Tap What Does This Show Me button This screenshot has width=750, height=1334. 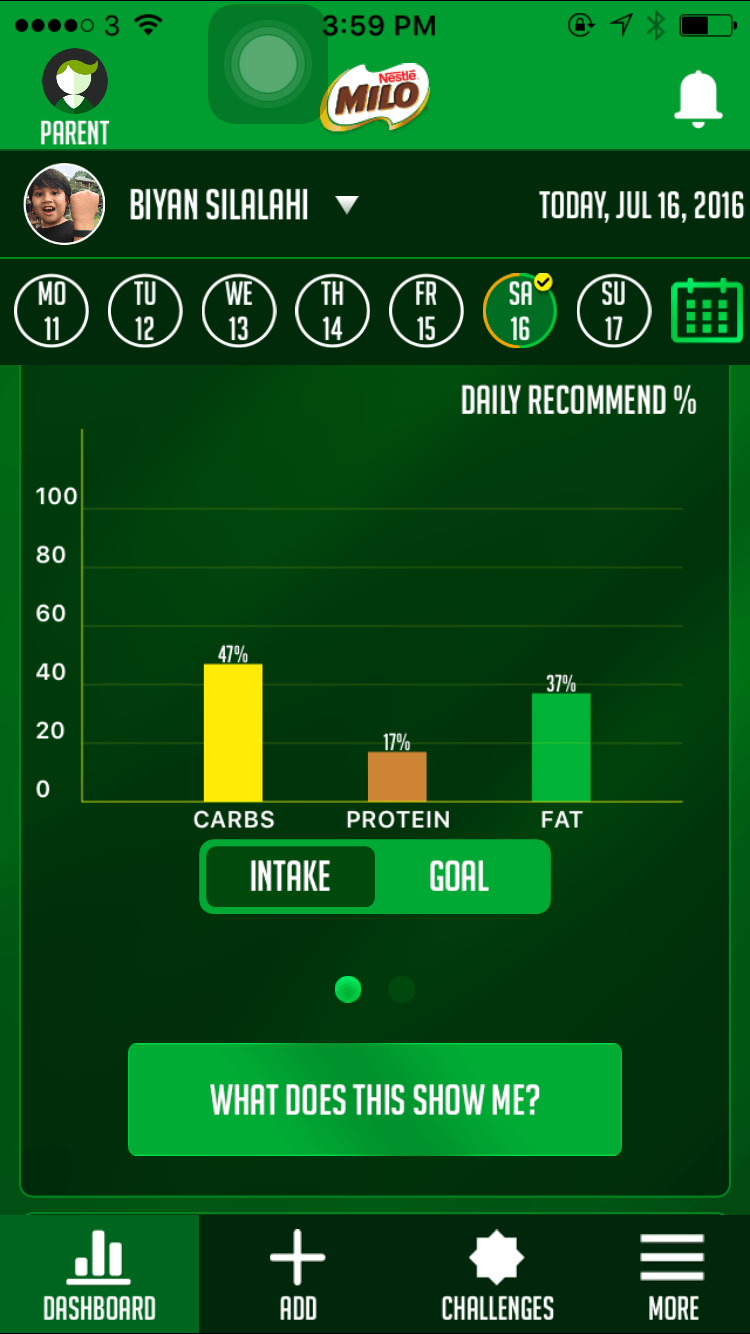pyautogui.click(x=375, y=1100)
